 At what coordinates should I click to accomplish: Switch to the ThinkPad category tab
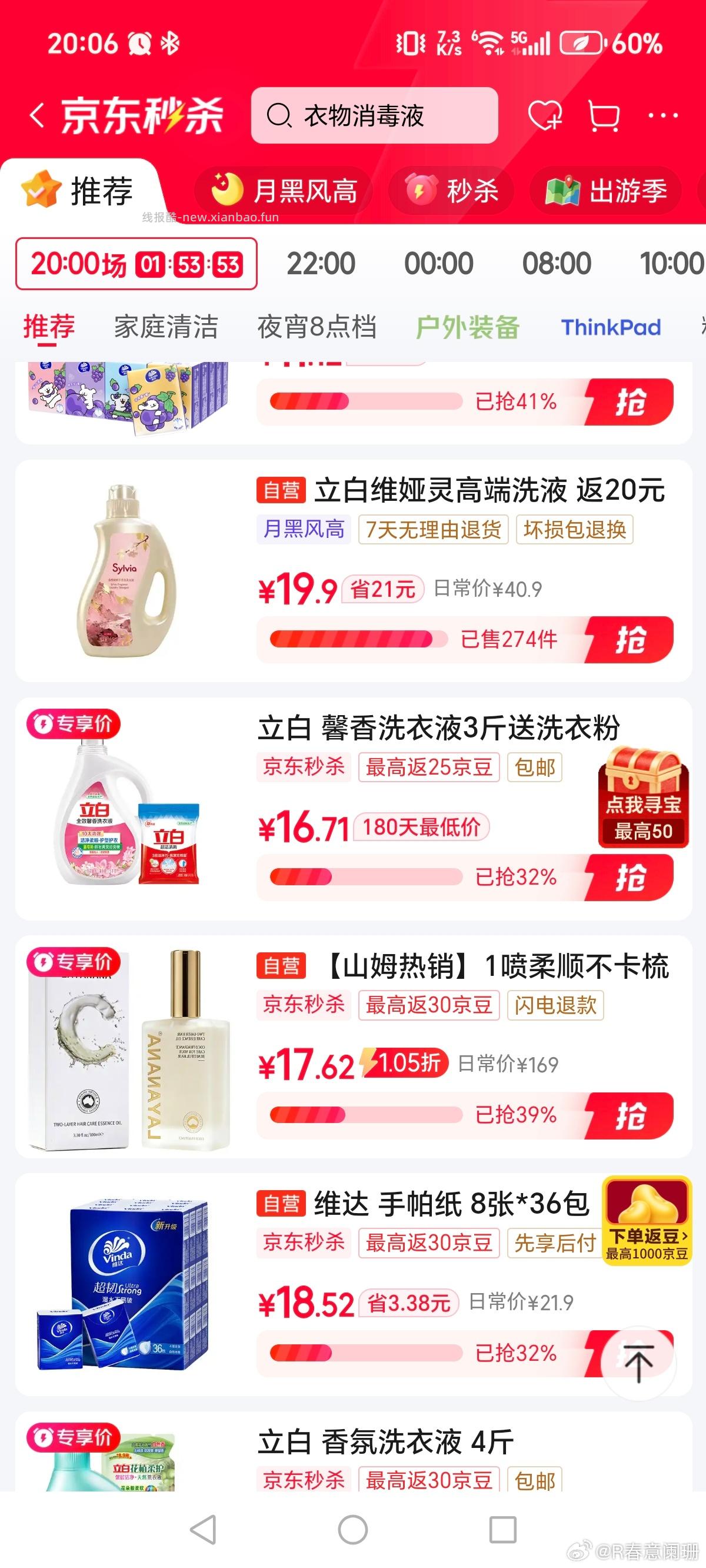click(612, 327)
